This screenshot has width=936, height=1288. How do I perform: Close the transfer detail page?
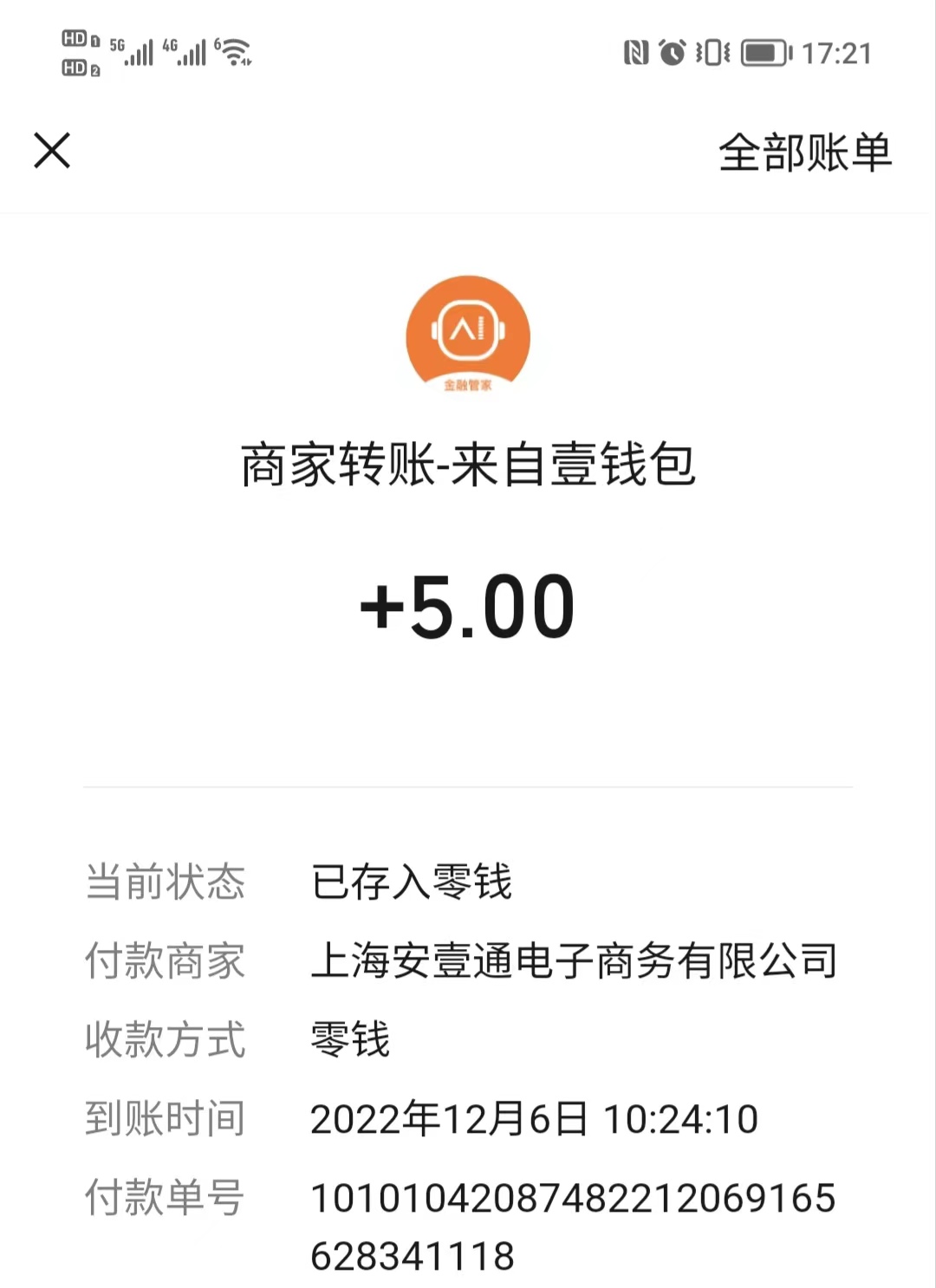pyautogui.click(x=52, y=151)
